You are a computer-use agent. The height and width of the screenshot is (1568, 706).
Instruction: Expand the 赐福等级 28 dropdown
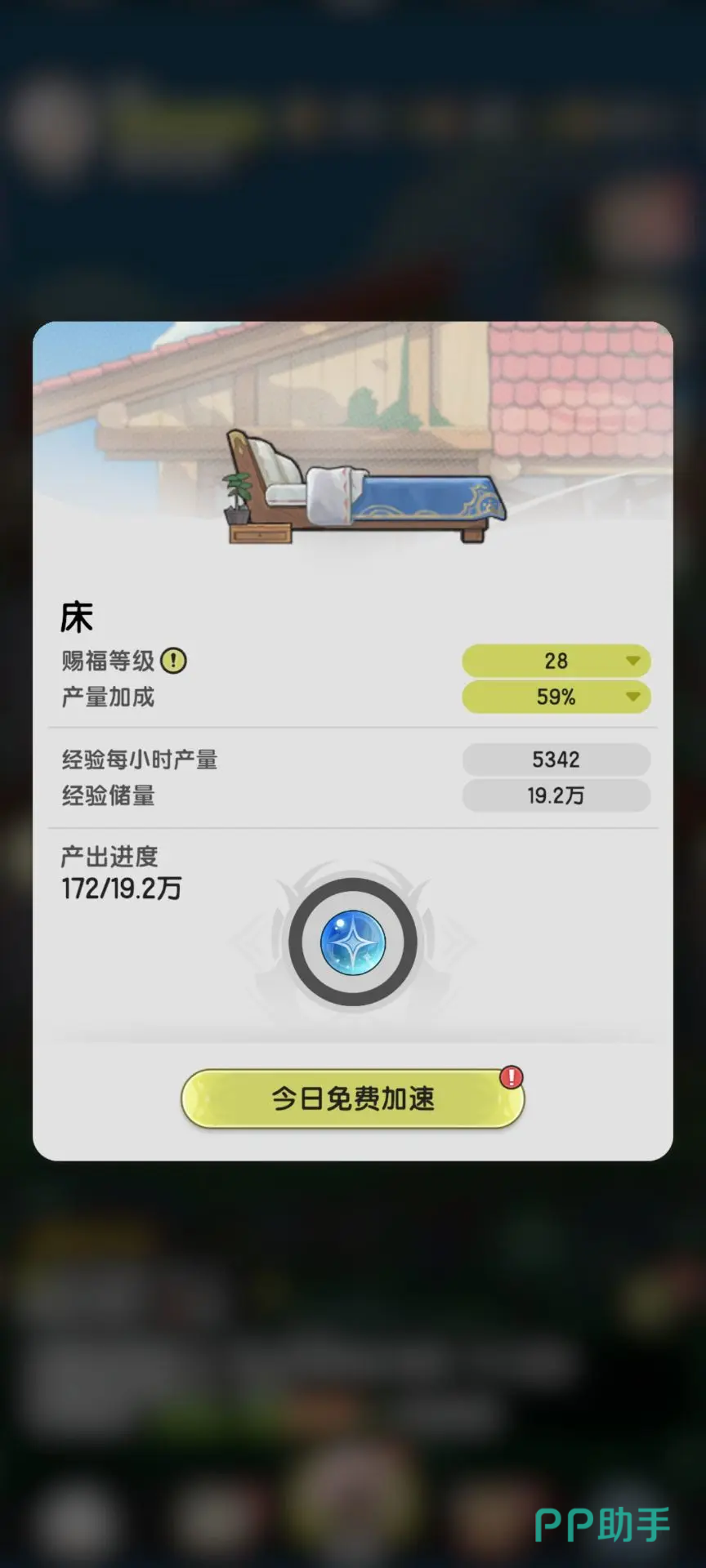pyautogui.click(x=556, y=661)
